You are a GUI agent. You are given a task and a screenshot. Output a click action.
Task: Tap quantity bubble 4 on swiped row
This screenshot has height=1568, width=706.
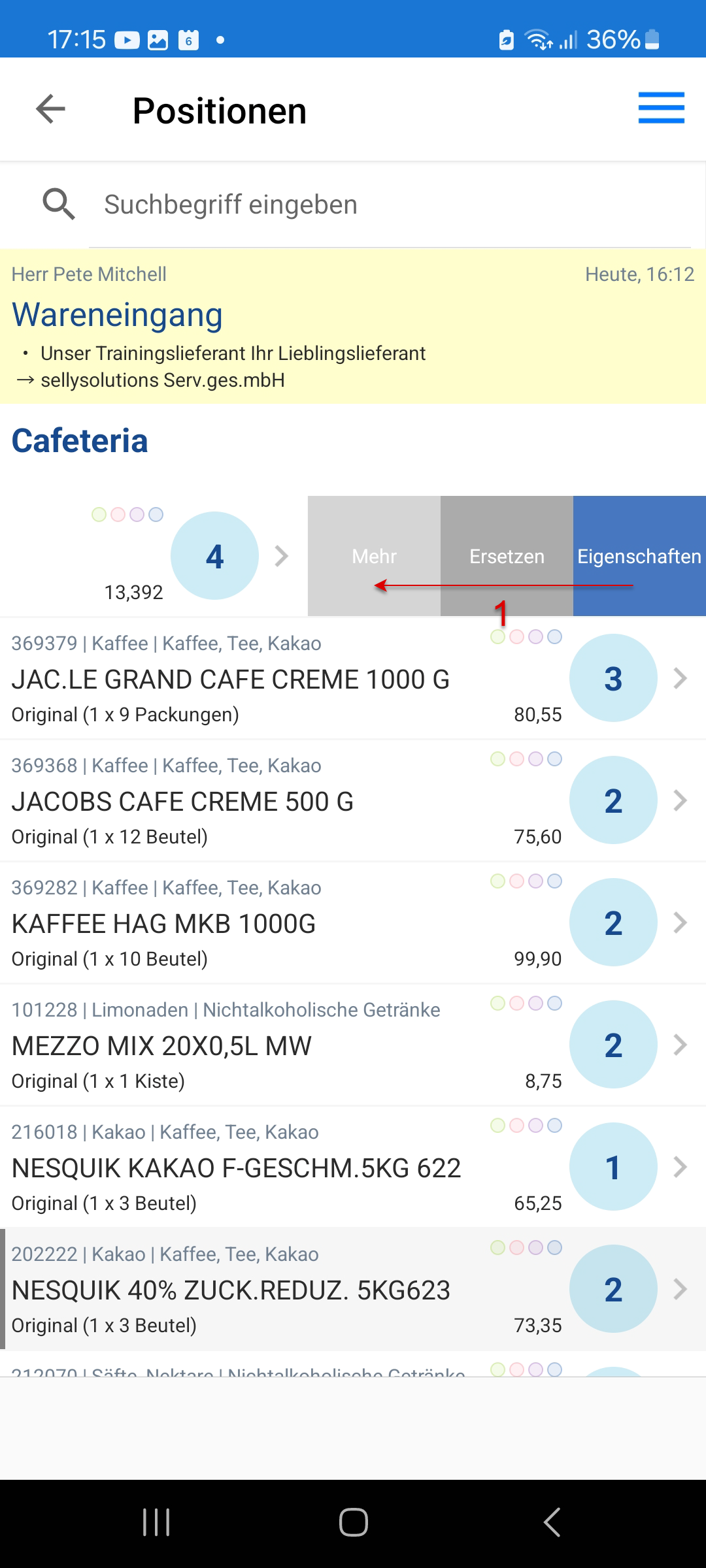coord(214,556)
